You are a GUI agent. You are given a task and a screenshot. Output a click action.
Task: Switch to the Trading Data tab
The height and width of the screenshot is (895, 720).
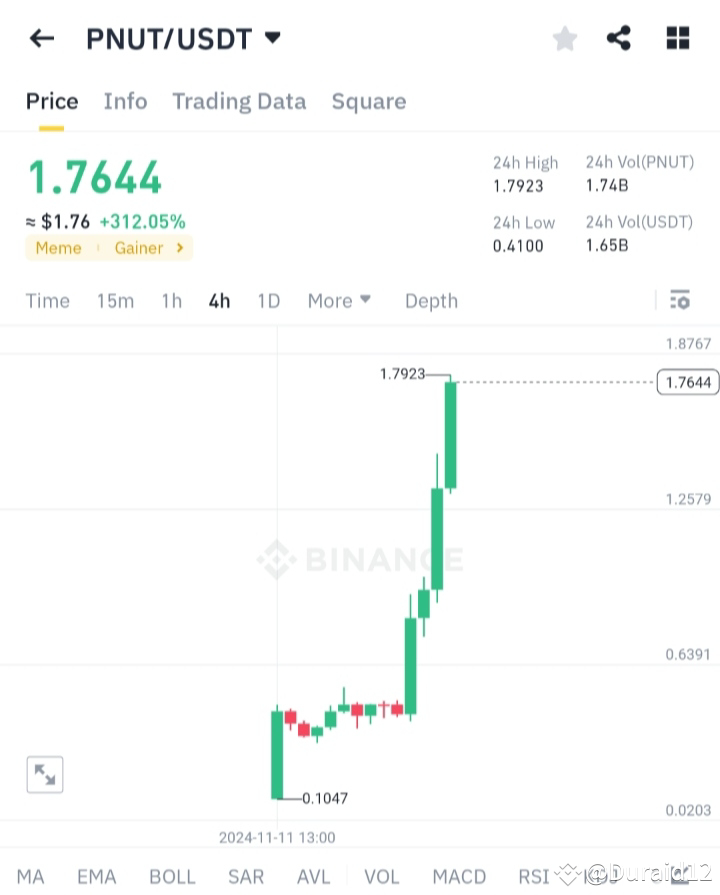click(239, 101)
